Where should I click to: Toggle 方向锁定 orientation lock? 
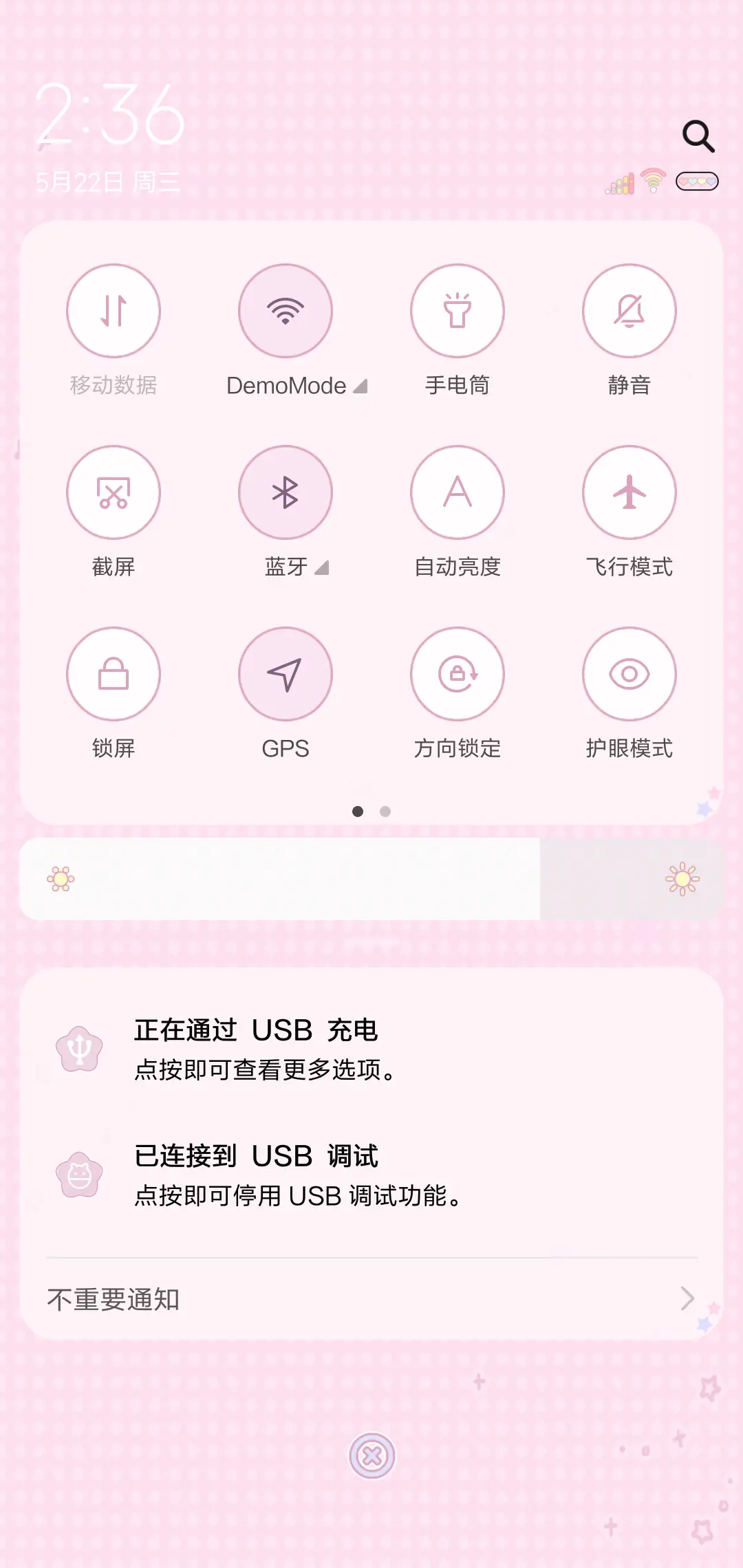[x=457, y=675]
